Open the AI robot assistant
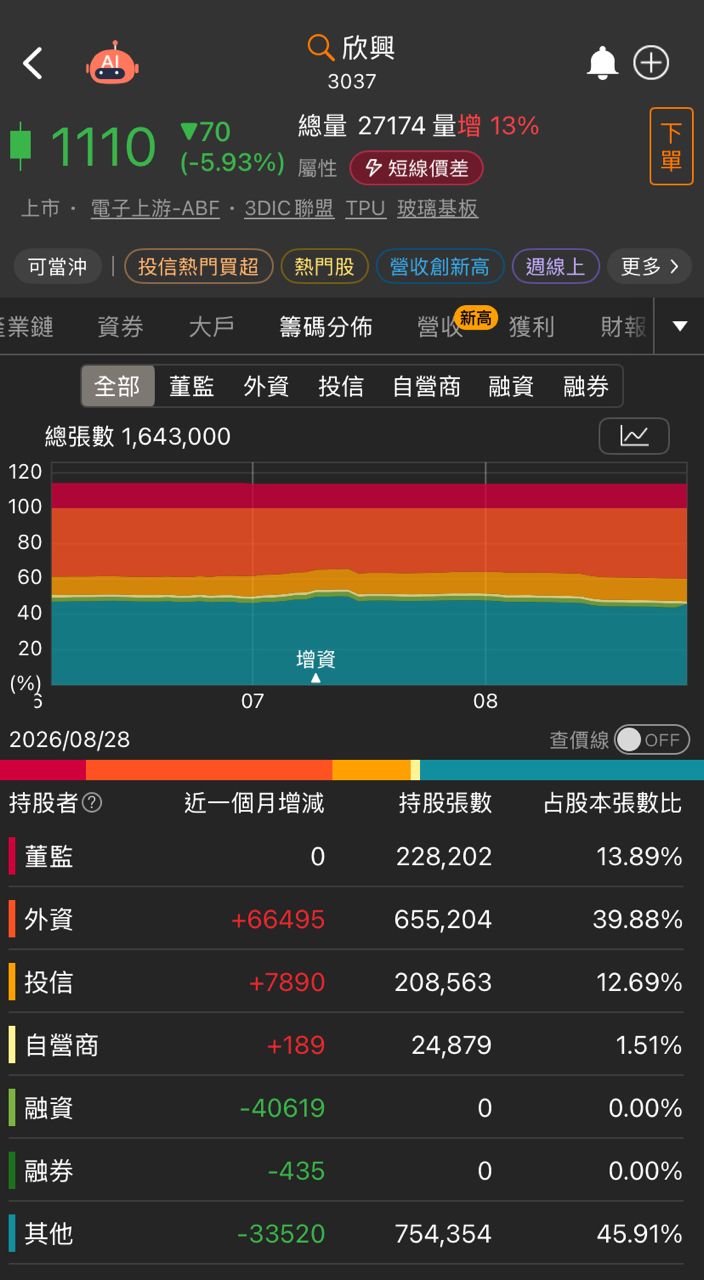704x1280 pixels. (x=112, y=63)
